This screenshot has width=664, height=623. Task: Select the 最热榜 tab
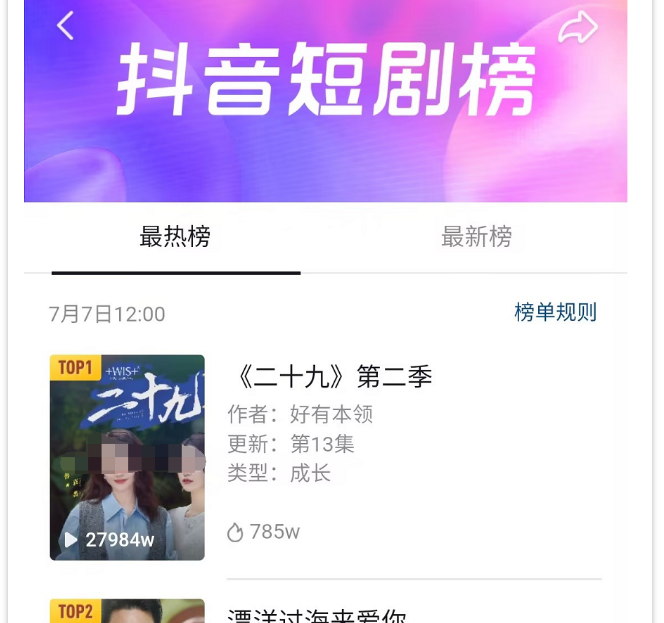point(175,237)
